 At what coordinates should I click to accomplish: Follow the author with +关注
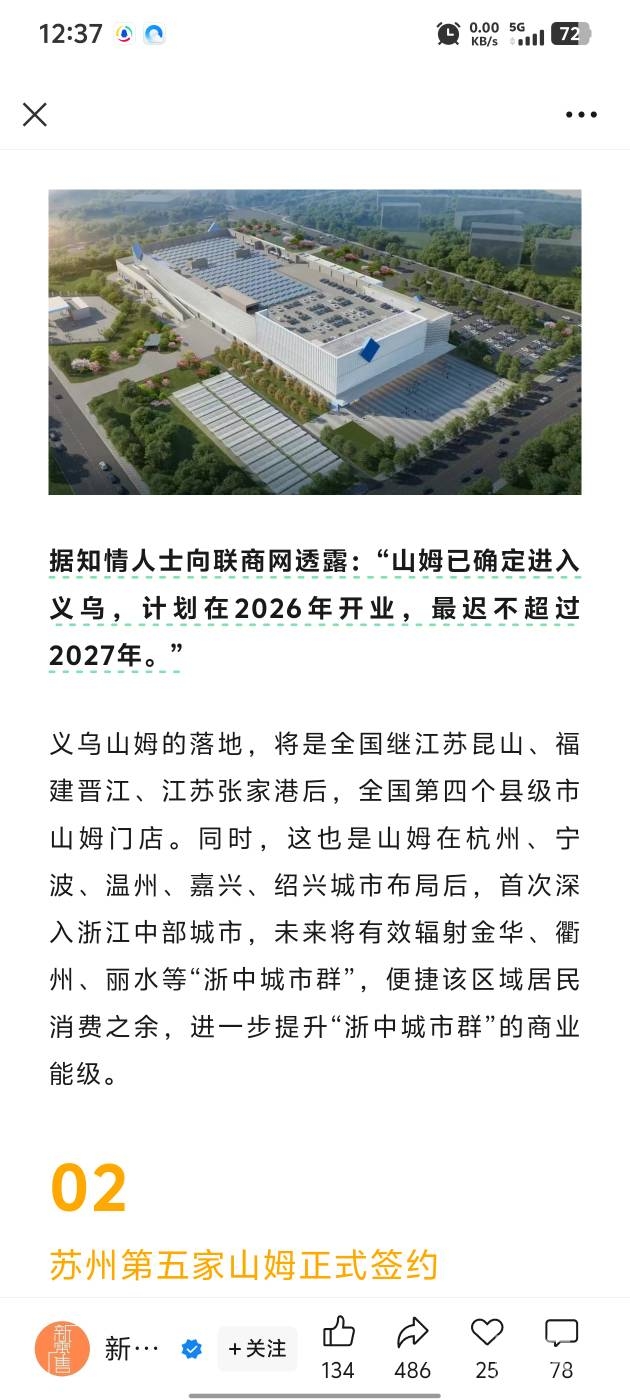[x=256, y=1348]
